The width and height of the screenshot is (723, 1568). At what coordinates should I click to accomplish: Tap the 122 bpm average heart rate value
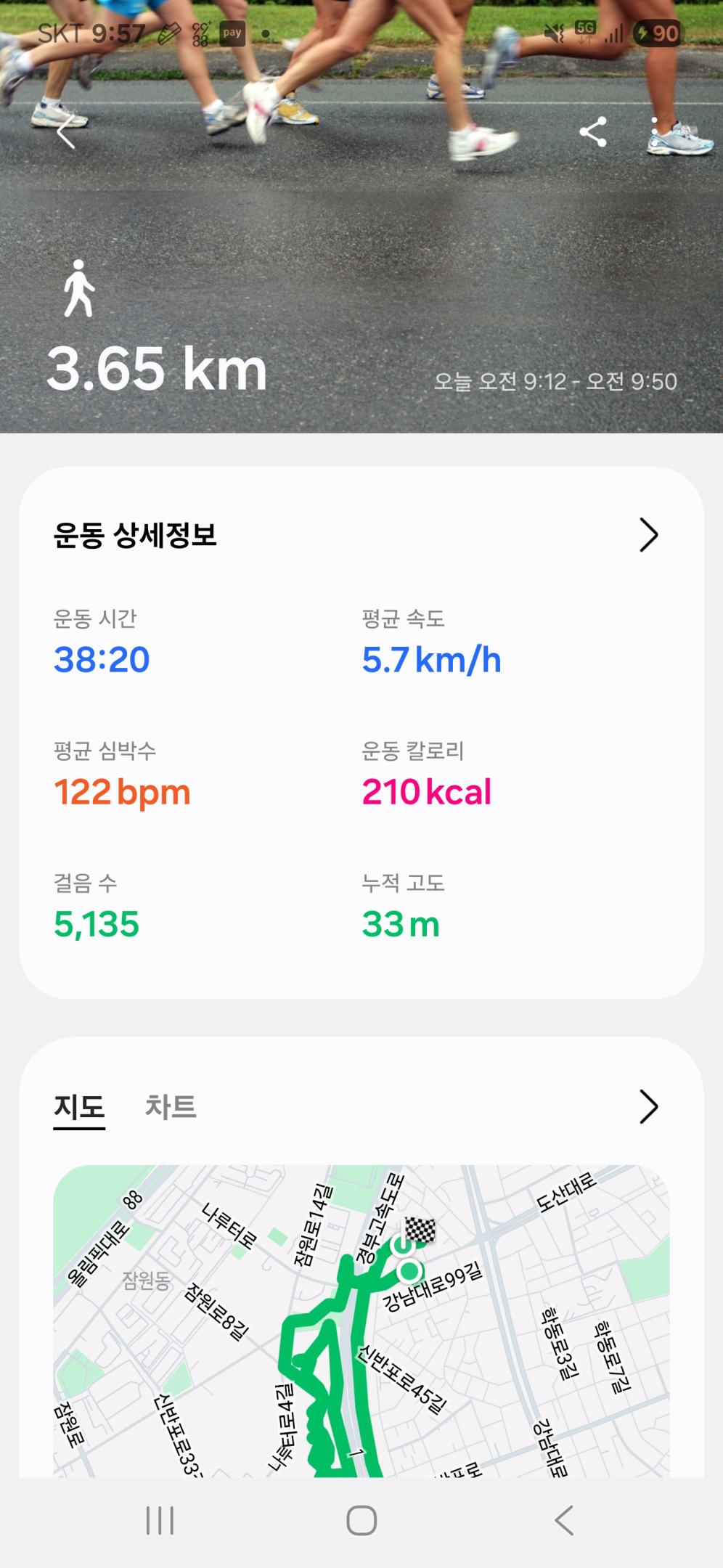coord(123,791)
